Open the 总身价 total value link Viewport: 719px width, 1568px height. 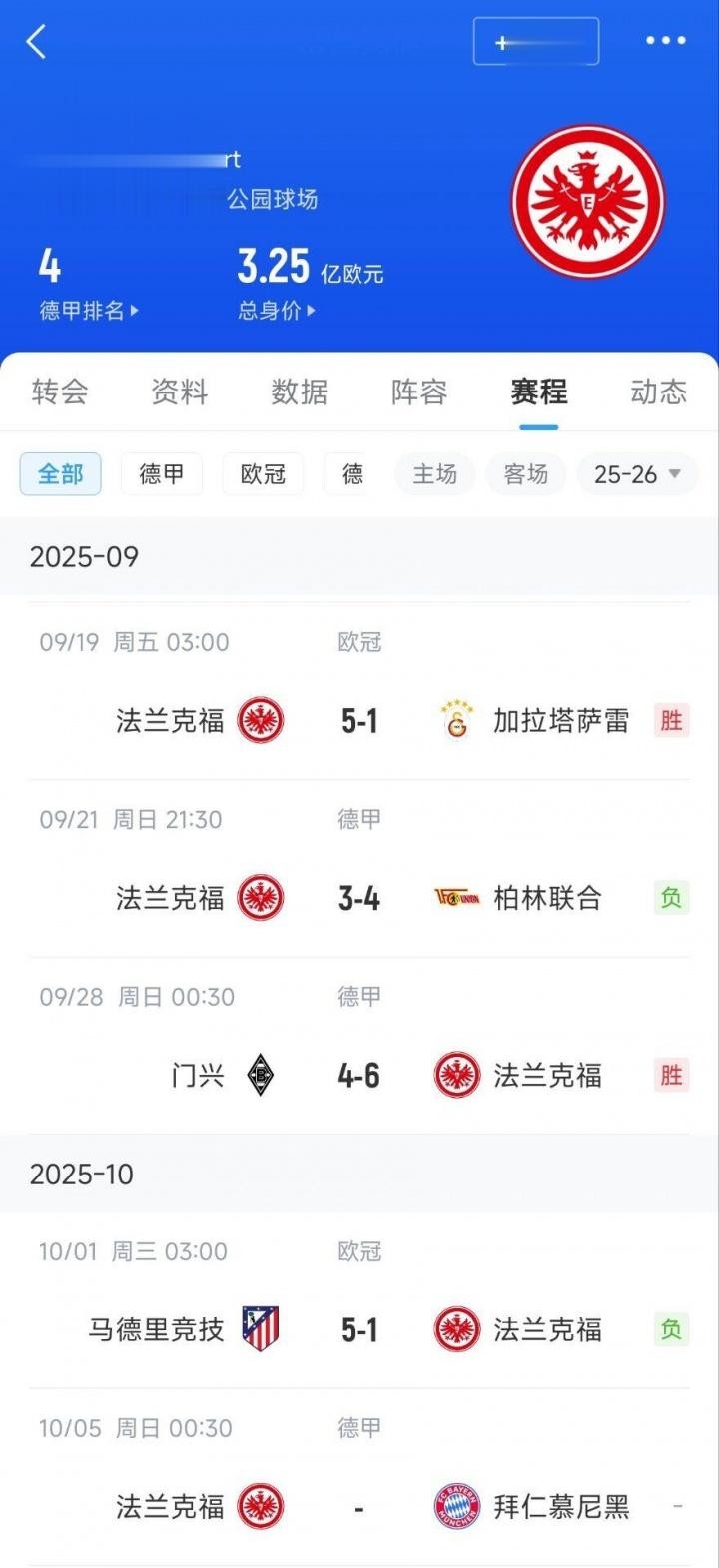pos(277,311)
